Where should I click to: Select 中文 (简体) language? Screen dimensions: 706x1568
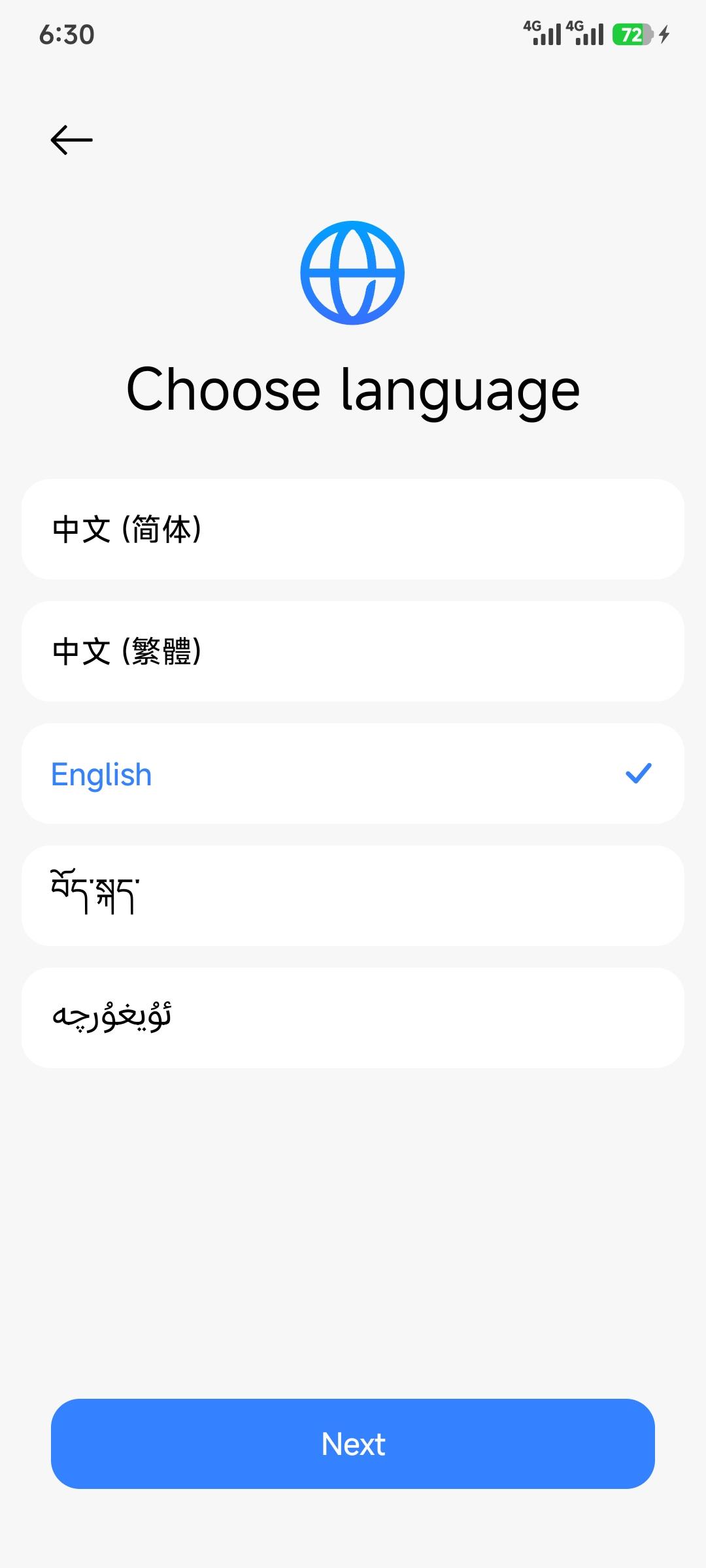pos(353,529)
